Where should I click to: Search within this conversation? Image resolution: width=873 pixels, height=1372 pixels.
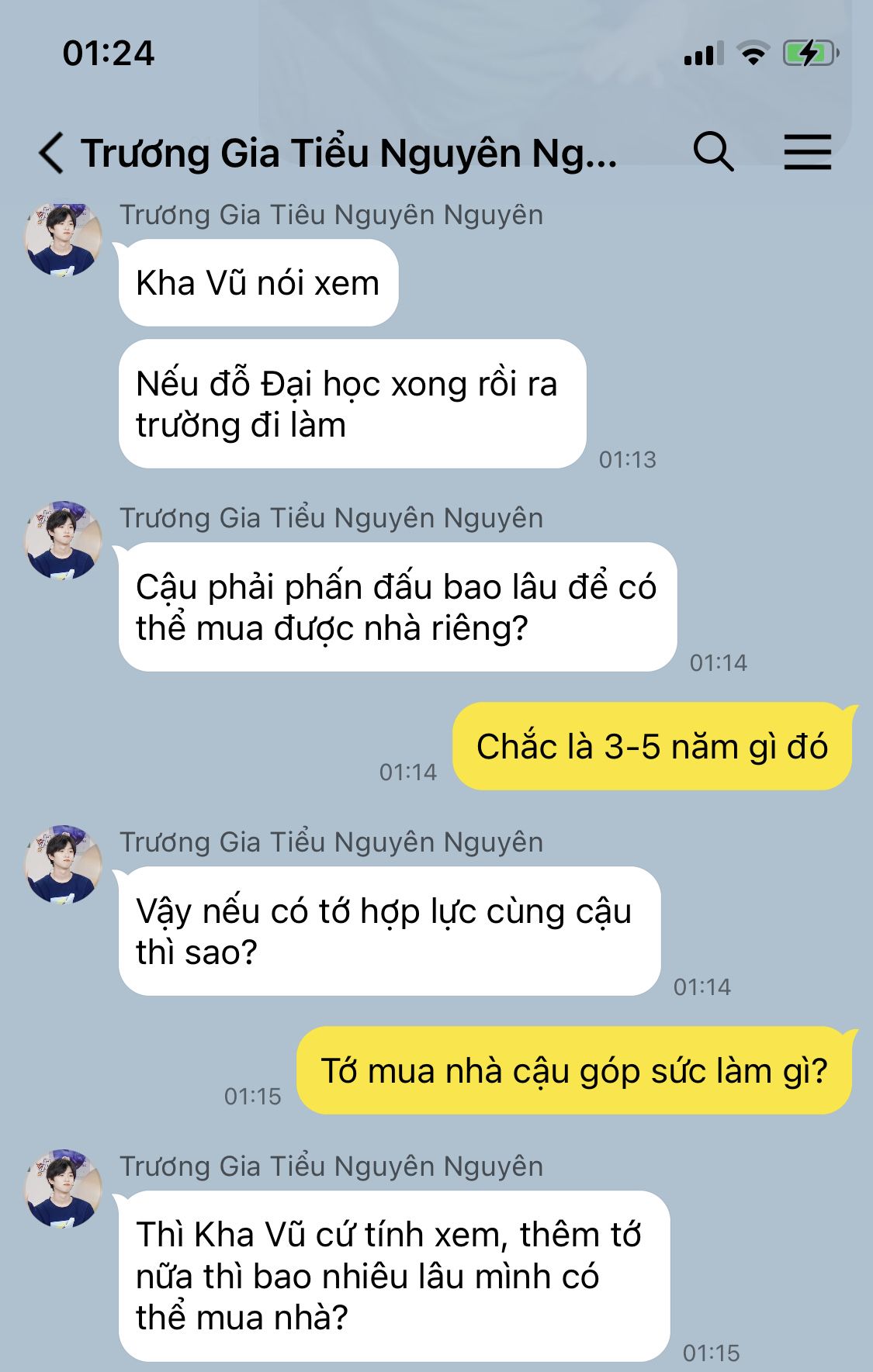tap(713, 151)
